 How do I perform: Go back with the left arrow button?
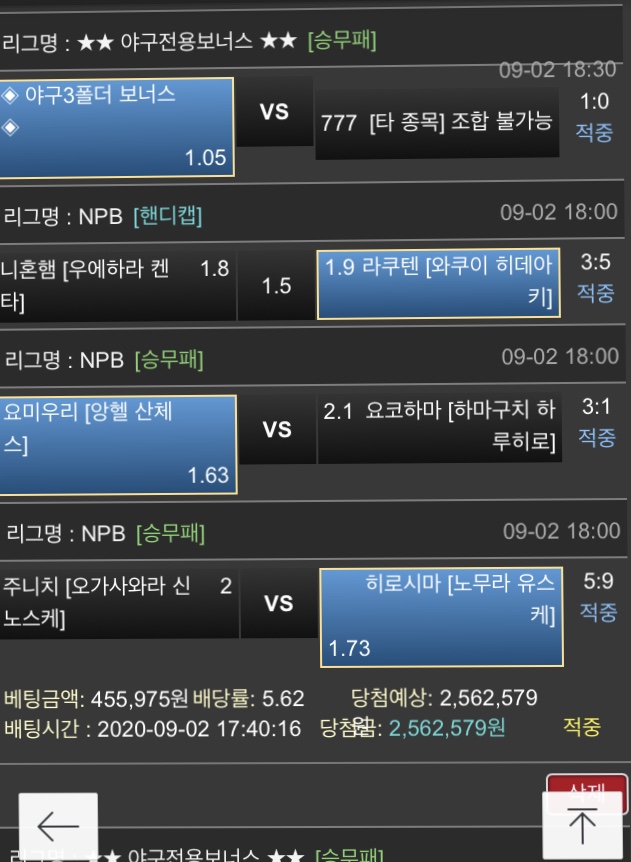[x=58, y=826]
